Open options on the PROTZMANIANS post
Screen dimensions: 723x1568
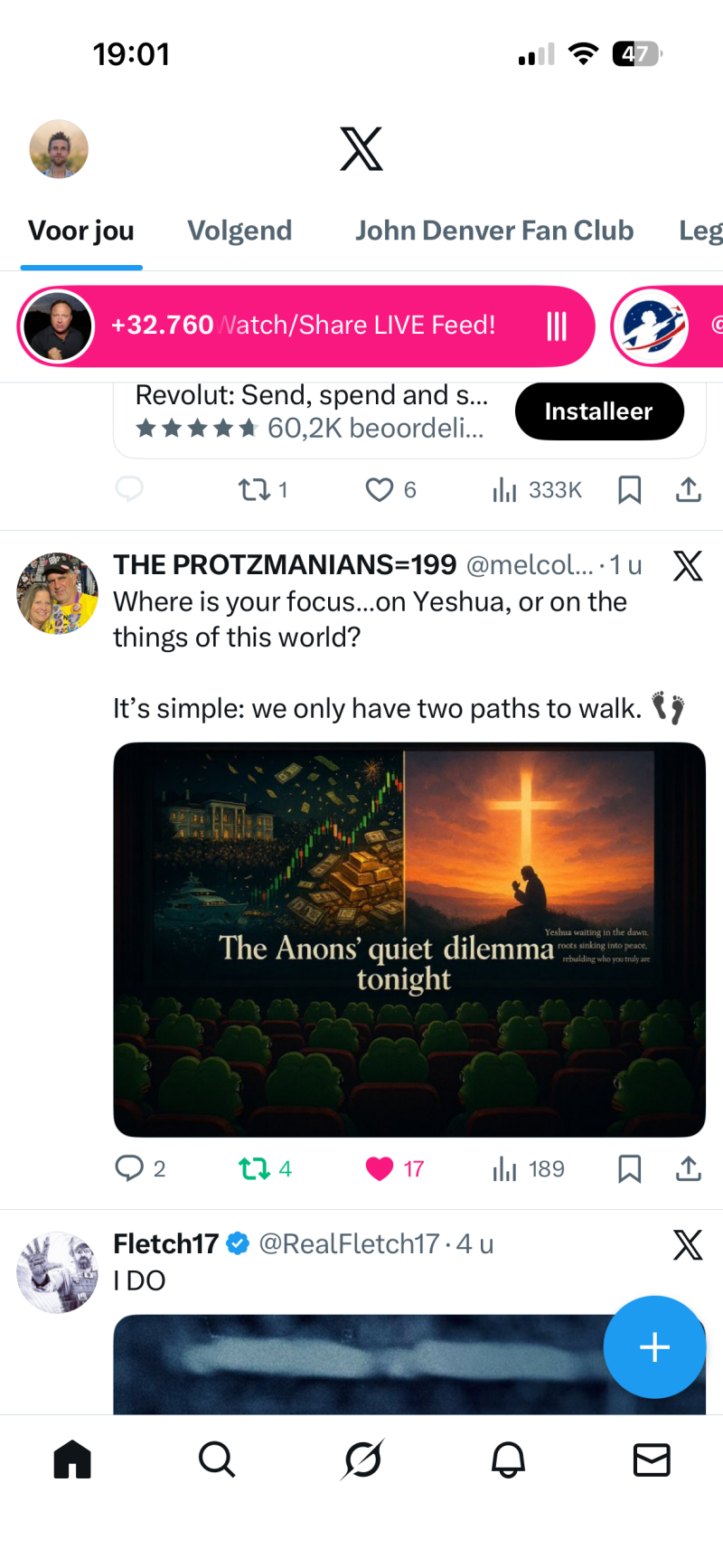coord(688,565)
